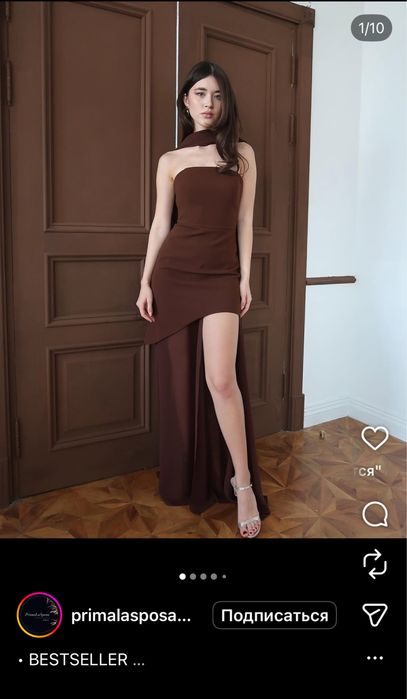Like this post with the heart icon

(375, 438)
